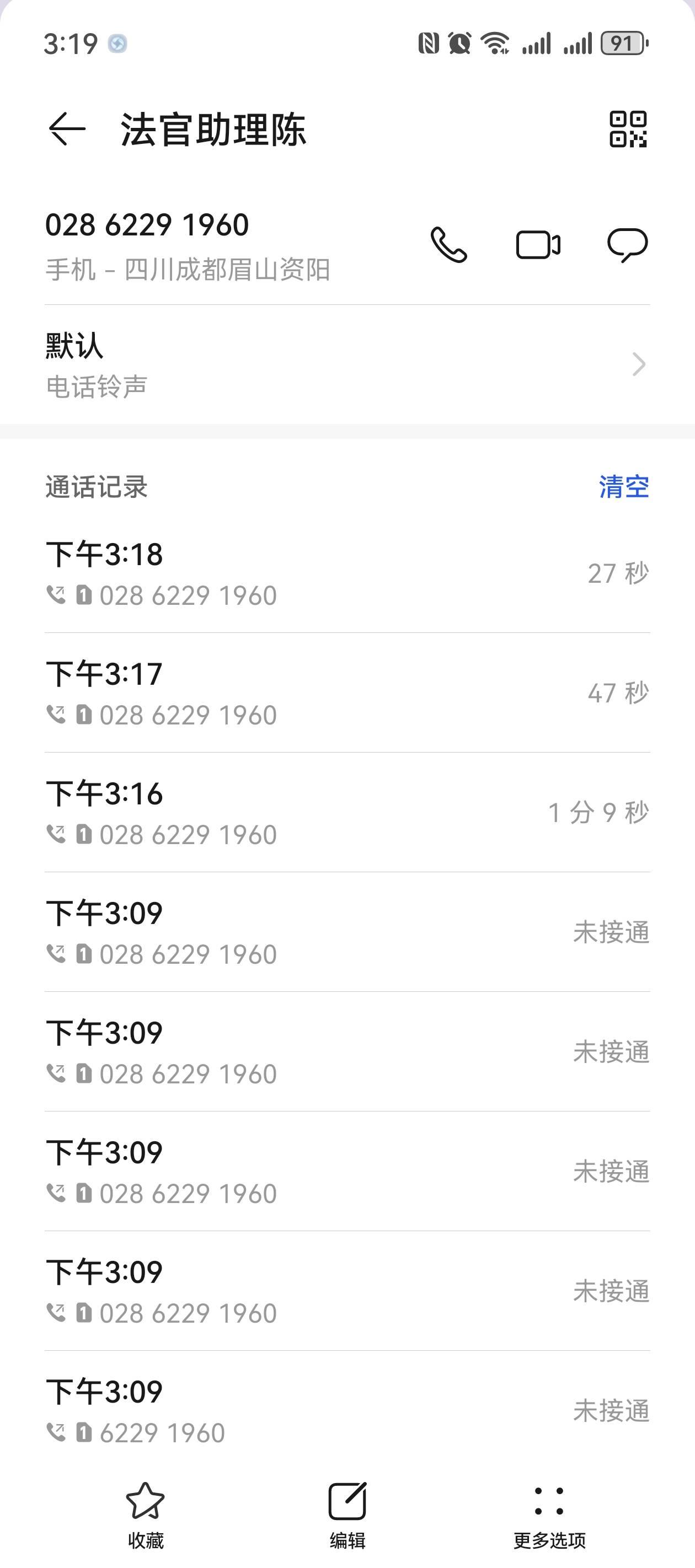Start a video call with 法官助理陈
The width and height of the screenshot is (695, 1568).
pos(538,245)
